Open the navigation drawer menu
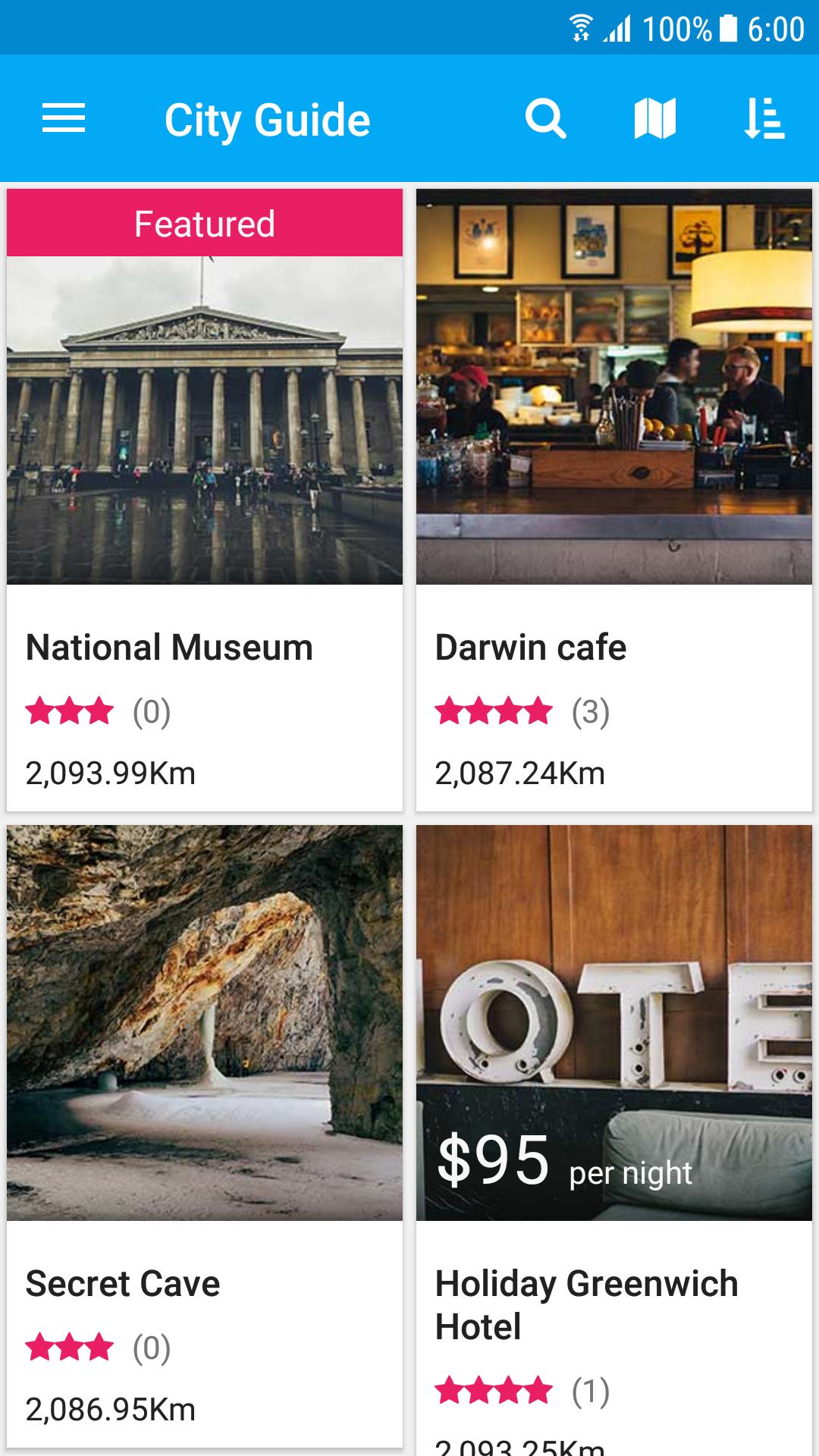 pos(64,118)
